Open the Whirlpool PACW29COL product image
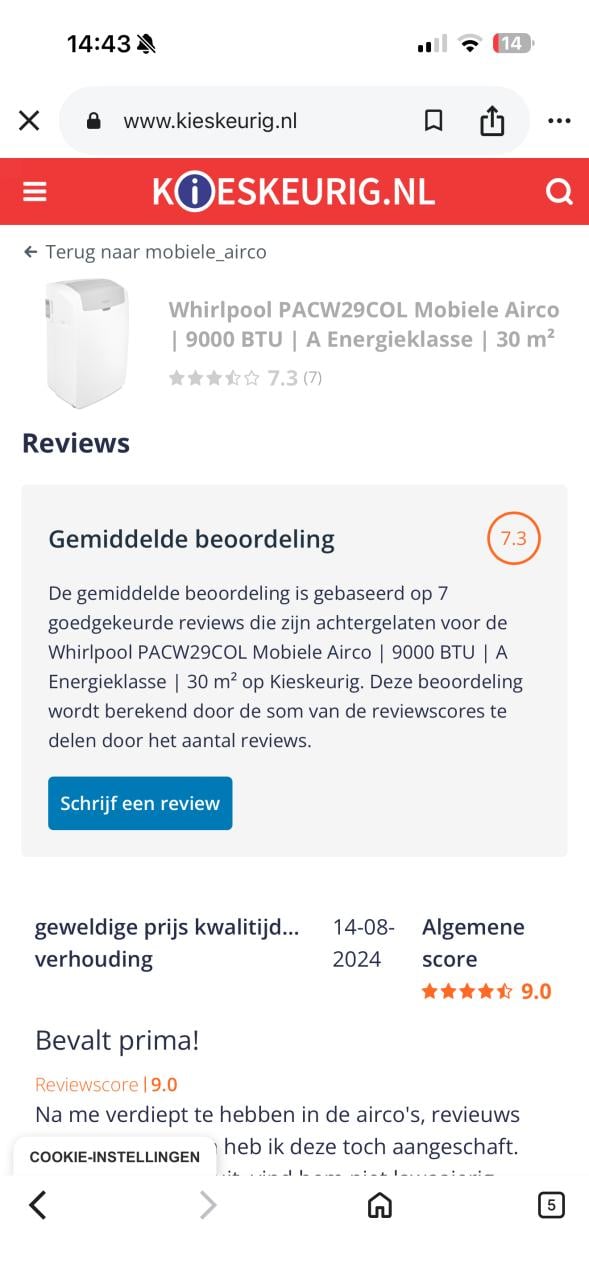The width and height of the screenshot is (589, 1280). (x=87, y=343)
